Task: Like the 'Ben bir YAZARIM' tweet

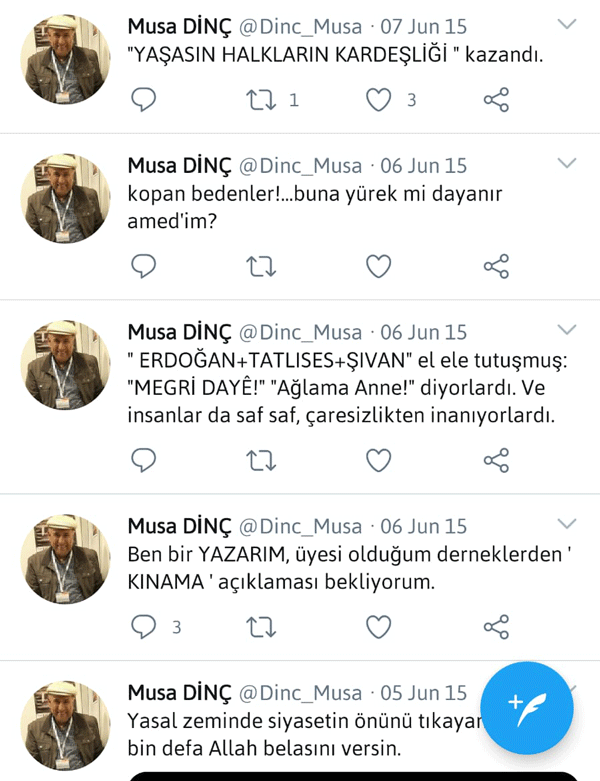Action: [378, 626]
